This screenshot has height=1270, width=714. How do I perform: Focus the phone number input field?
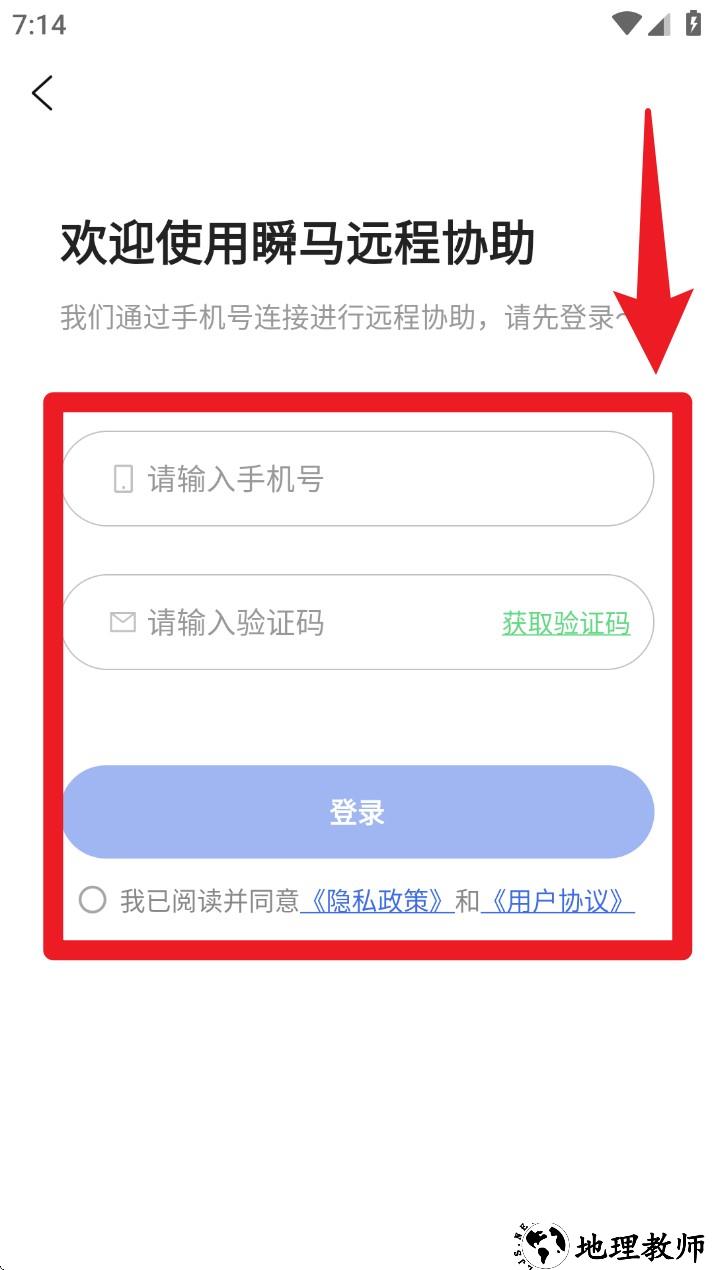[380, 479]
